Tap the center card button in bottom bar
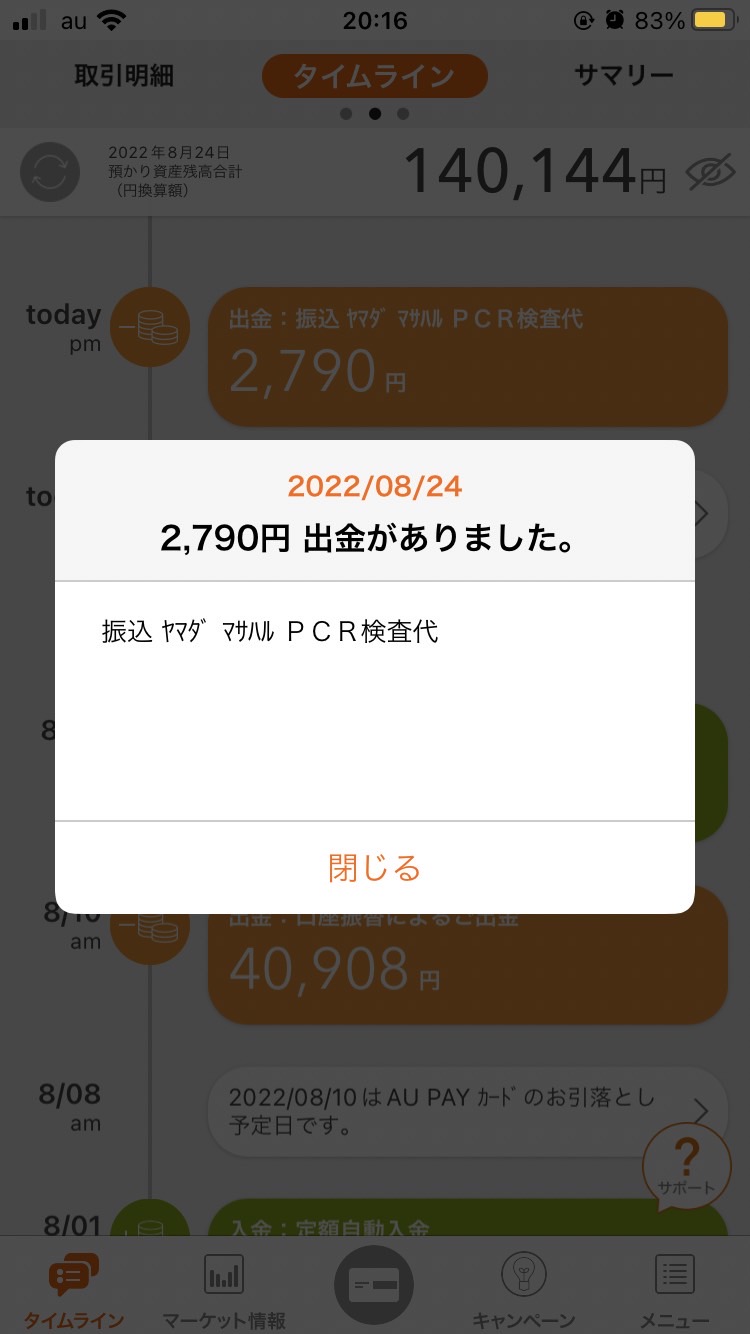Viewport: 750px width, 1334px height. pos(374,1285)
